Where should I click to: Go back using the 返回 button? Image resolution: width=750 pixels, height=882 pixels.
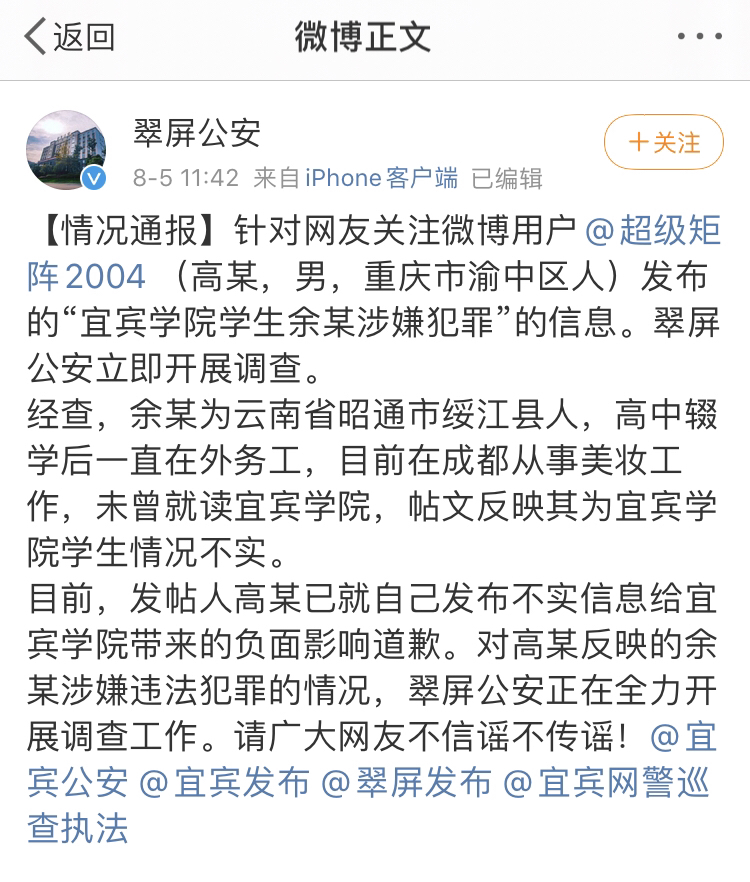click(x=70, y=37)
